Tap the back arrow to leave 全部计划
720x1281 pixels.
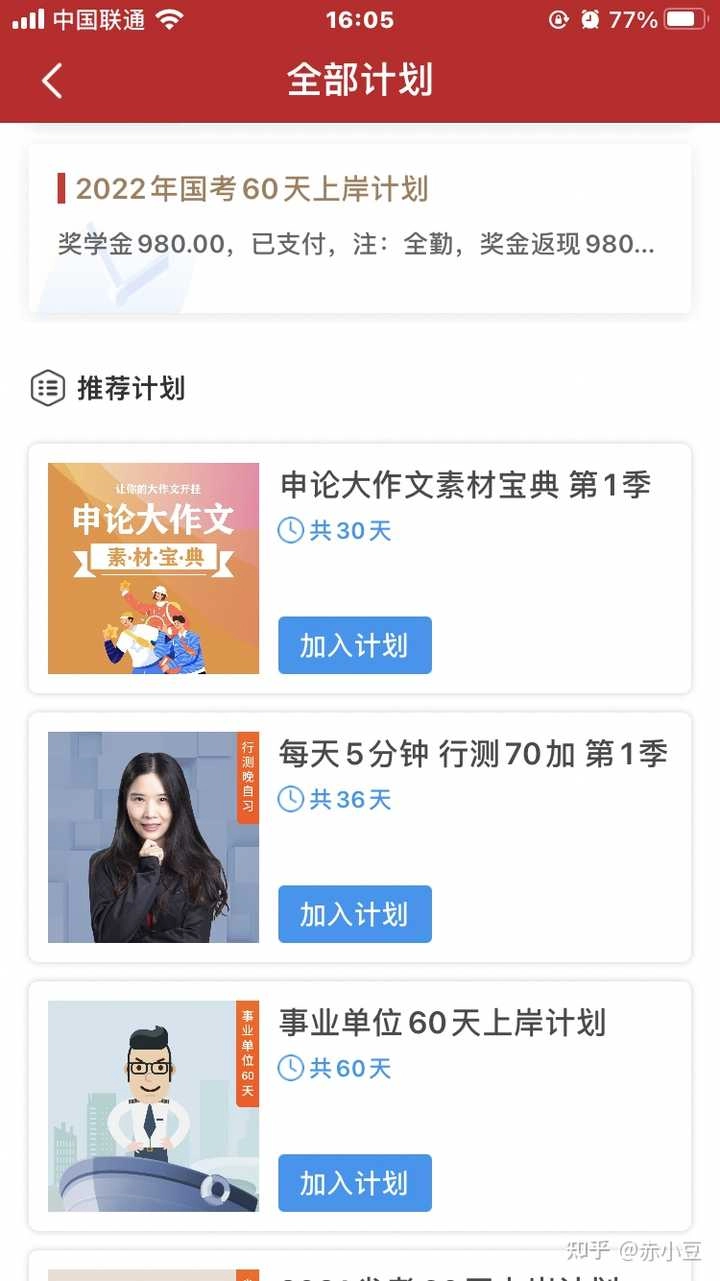tap(52, 81)
